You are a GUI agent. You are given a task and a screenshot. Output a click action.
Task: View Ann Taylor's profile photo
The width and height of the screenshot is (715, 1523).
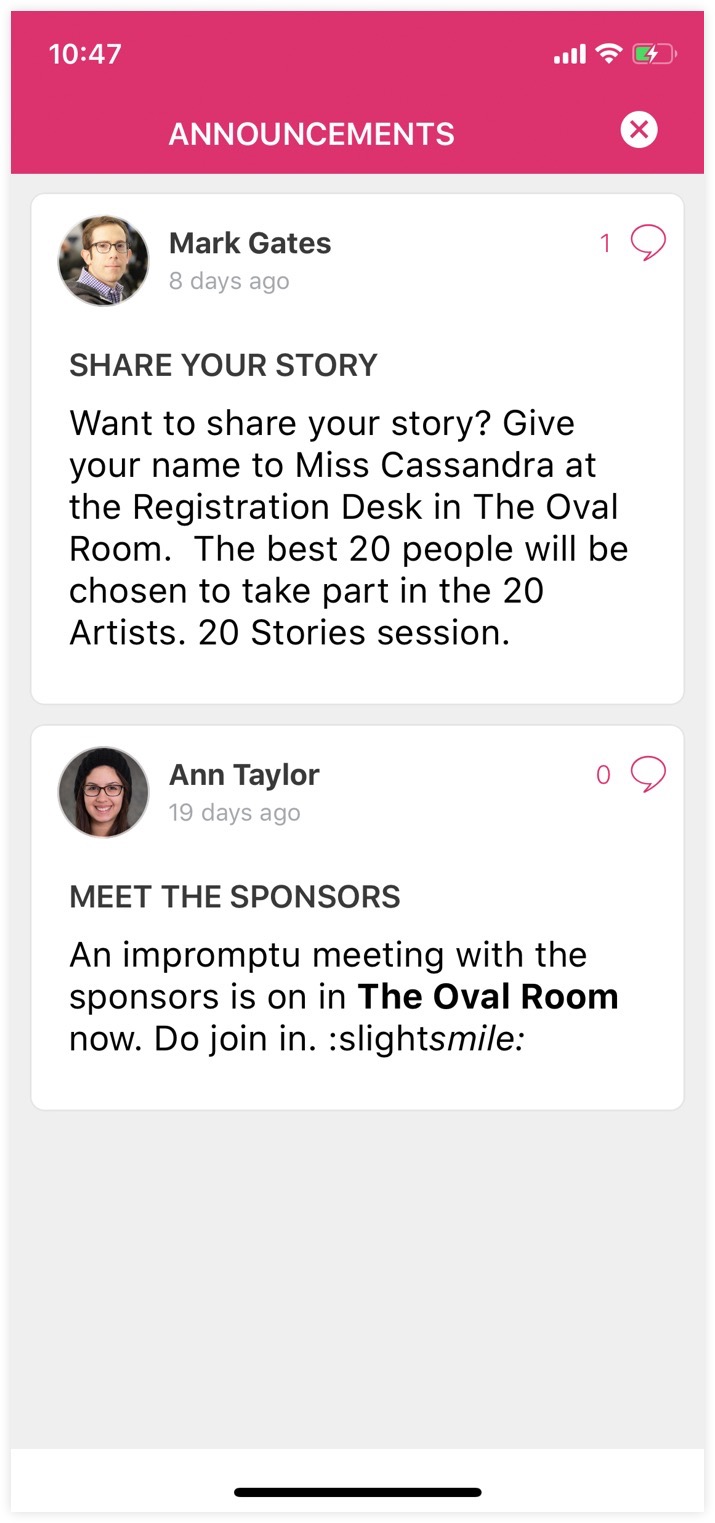click(x=104, y=792)
